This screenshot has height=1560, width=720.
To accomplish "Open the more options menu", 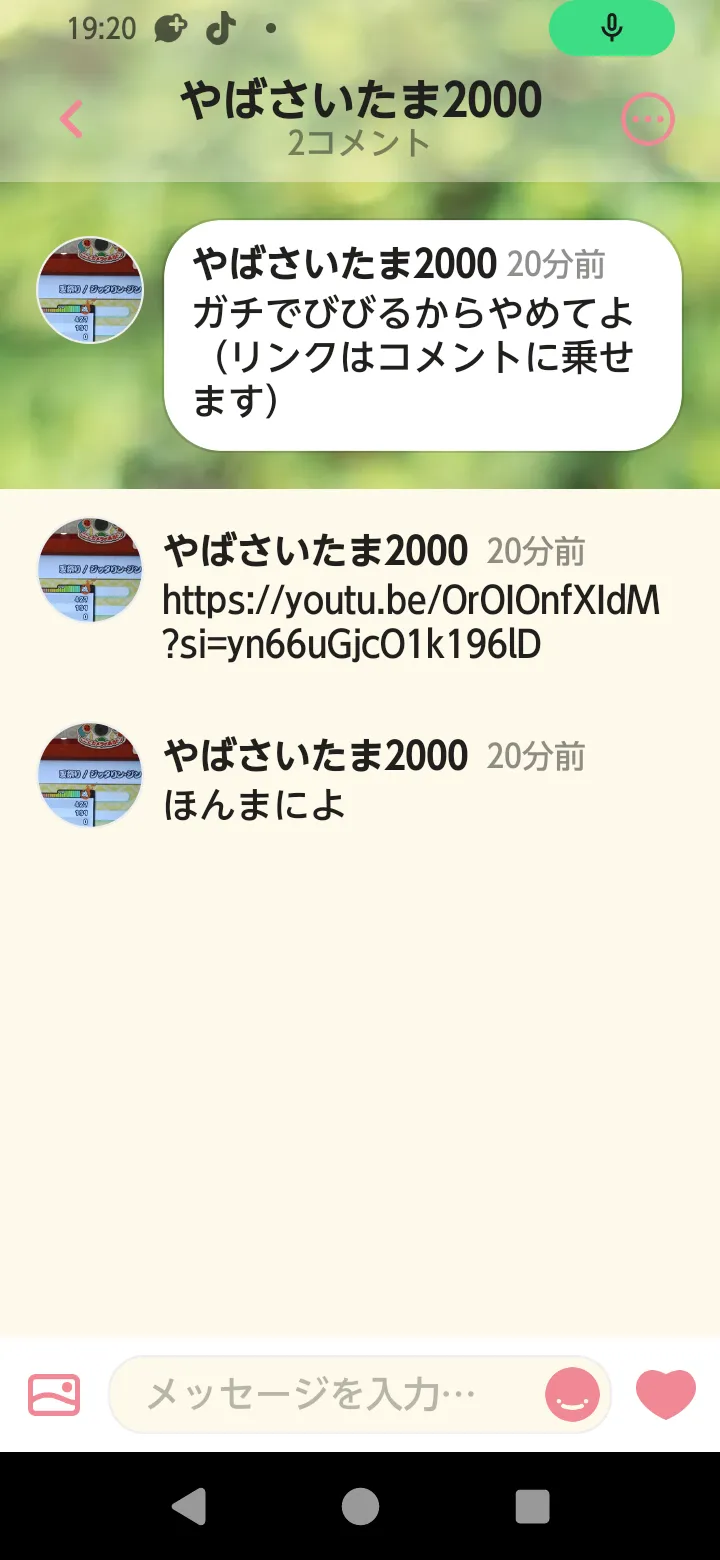I will tap(648, 121).
